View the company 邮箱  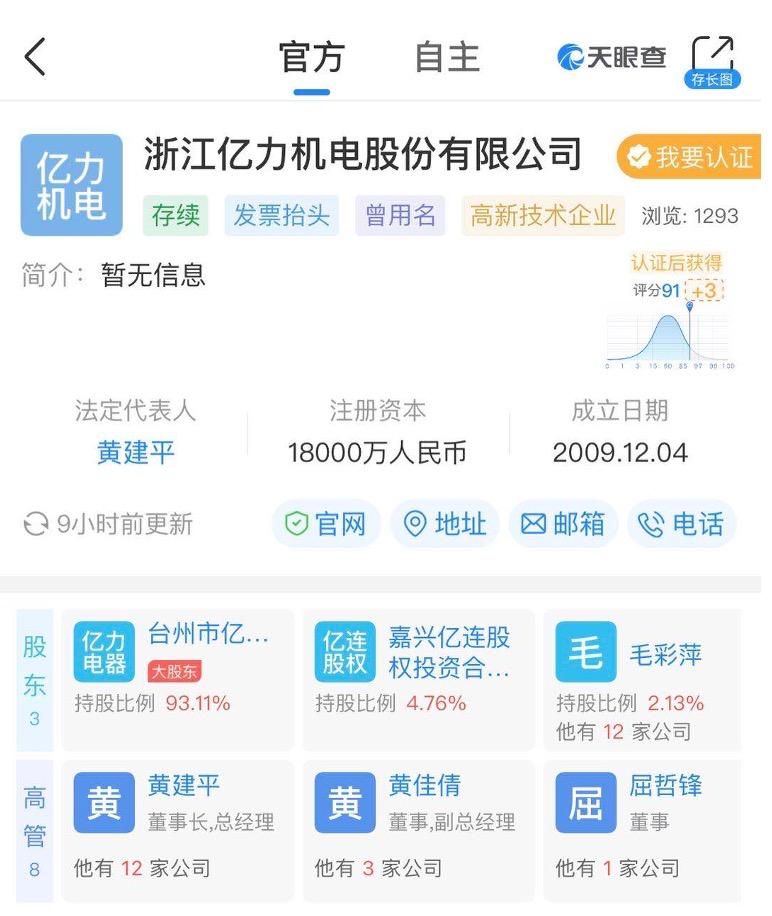point(563,524)
